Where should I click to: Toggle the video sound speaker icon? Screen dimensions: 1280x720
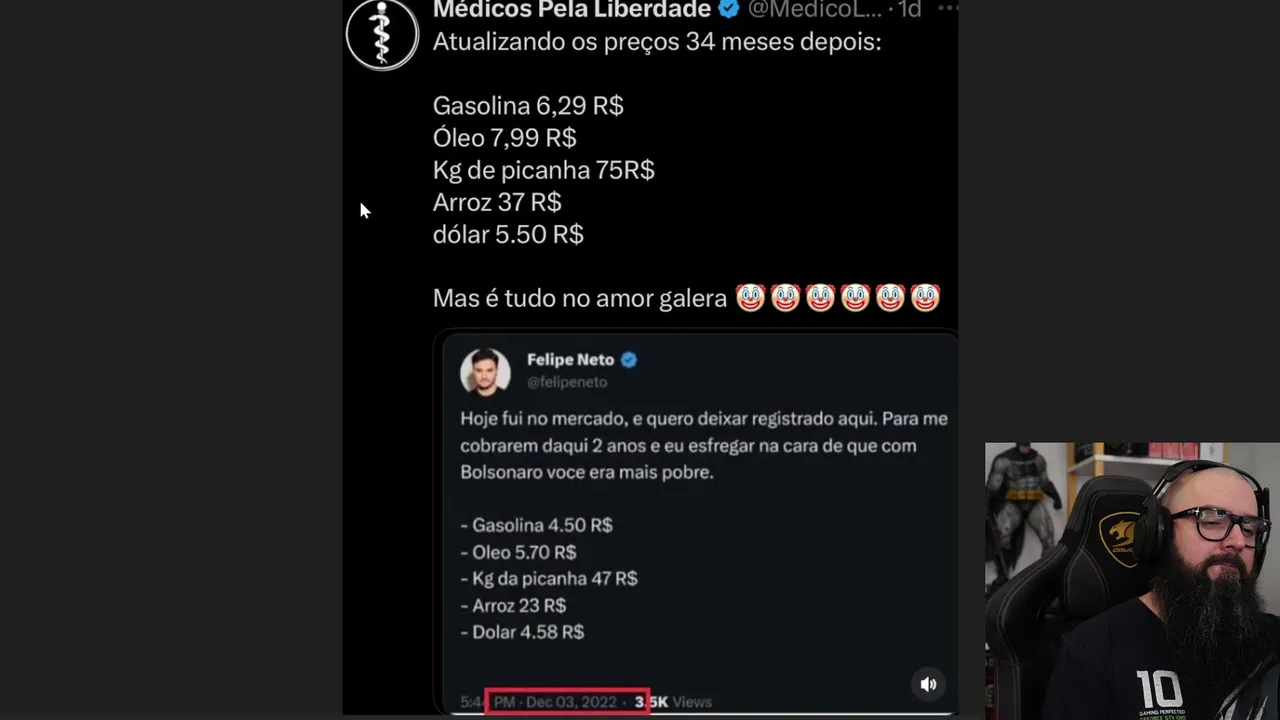point(928,684)
